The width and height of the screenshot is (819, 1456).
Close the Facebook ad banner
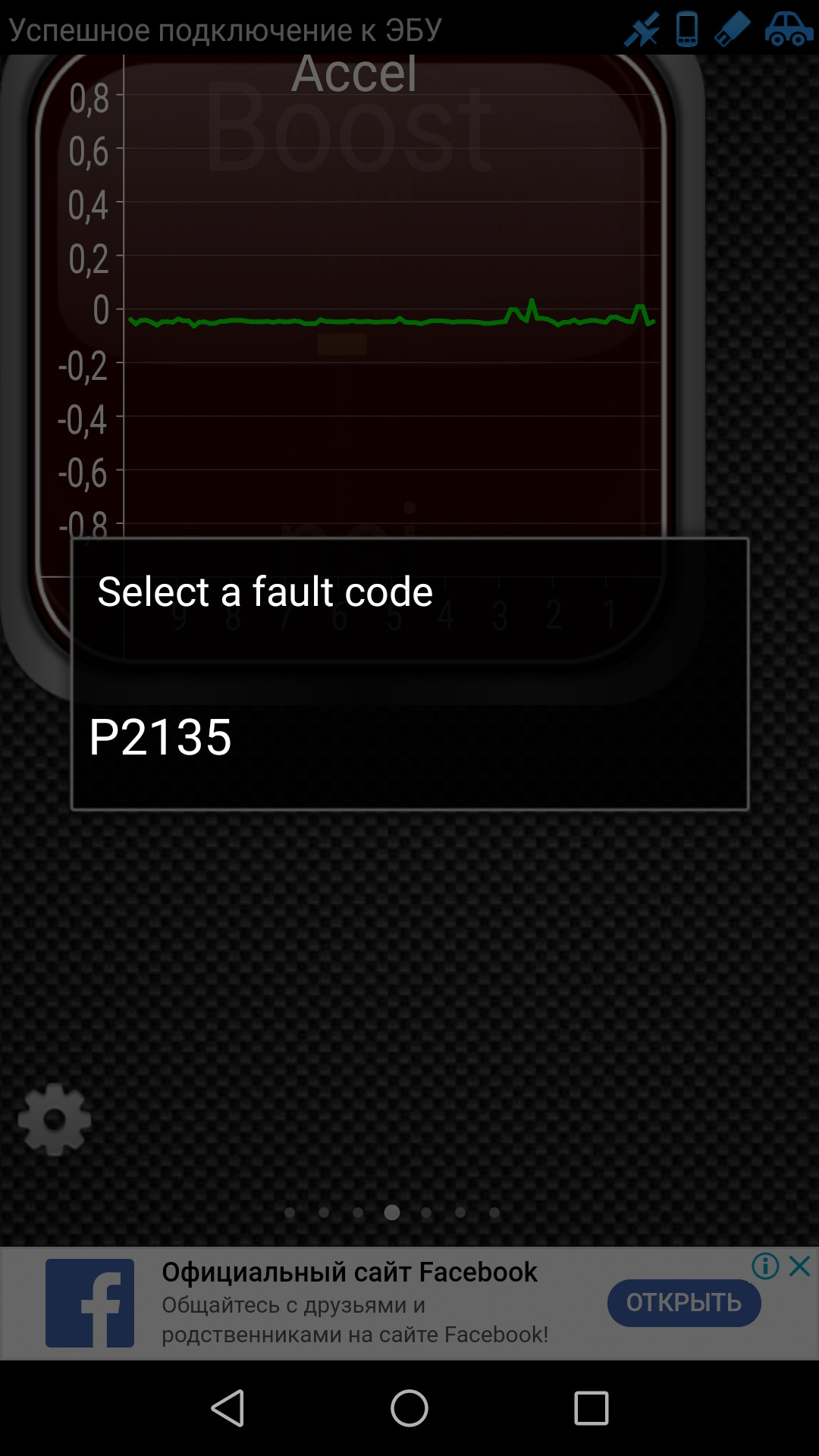(x=800, y=1266)
